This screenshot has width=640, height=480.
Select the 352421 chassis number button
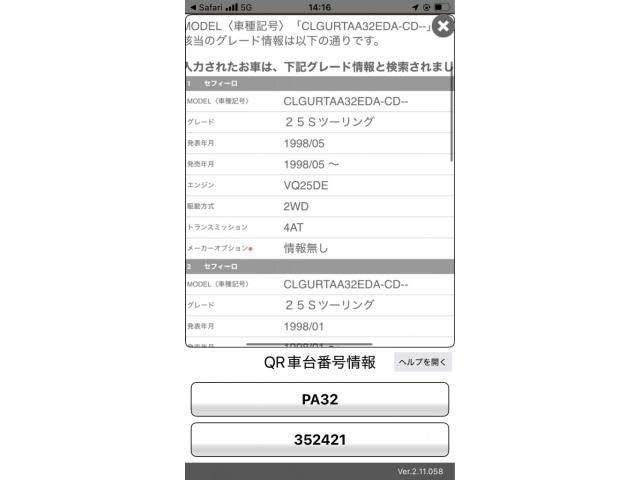tap(320, 439)
